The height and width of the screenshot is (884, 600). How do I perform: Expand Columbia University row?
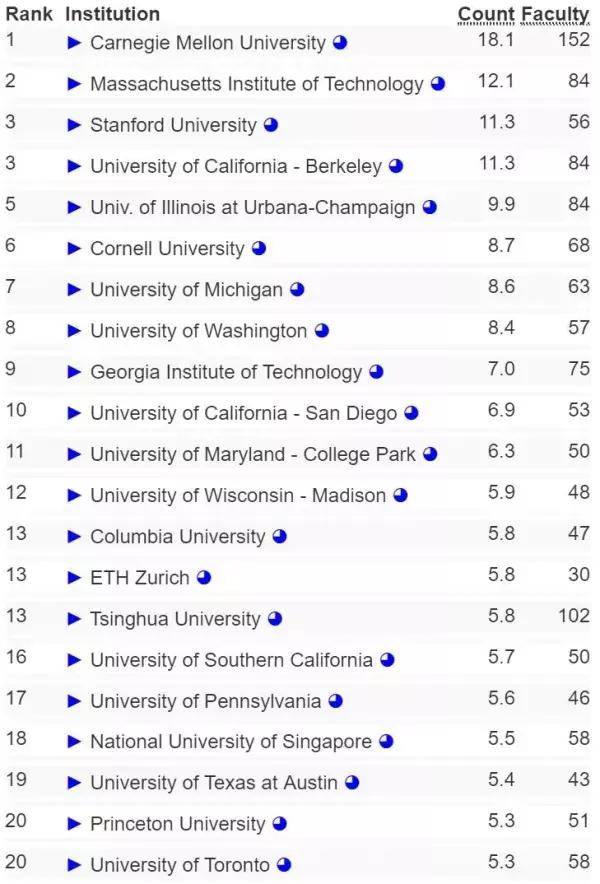tap(74, 537)
